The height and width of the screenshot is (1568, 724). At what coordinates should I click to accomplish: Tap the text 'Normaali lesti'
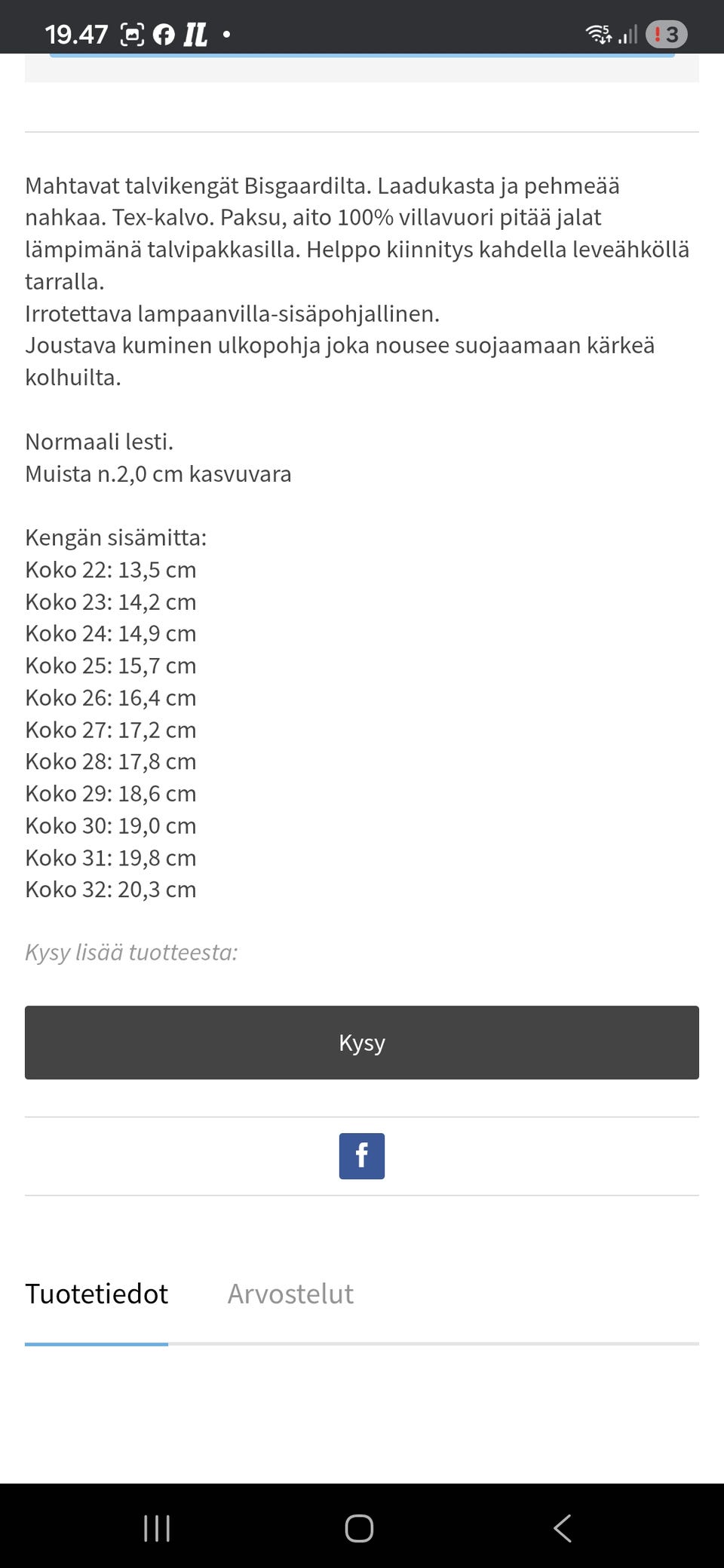(100, 442)
